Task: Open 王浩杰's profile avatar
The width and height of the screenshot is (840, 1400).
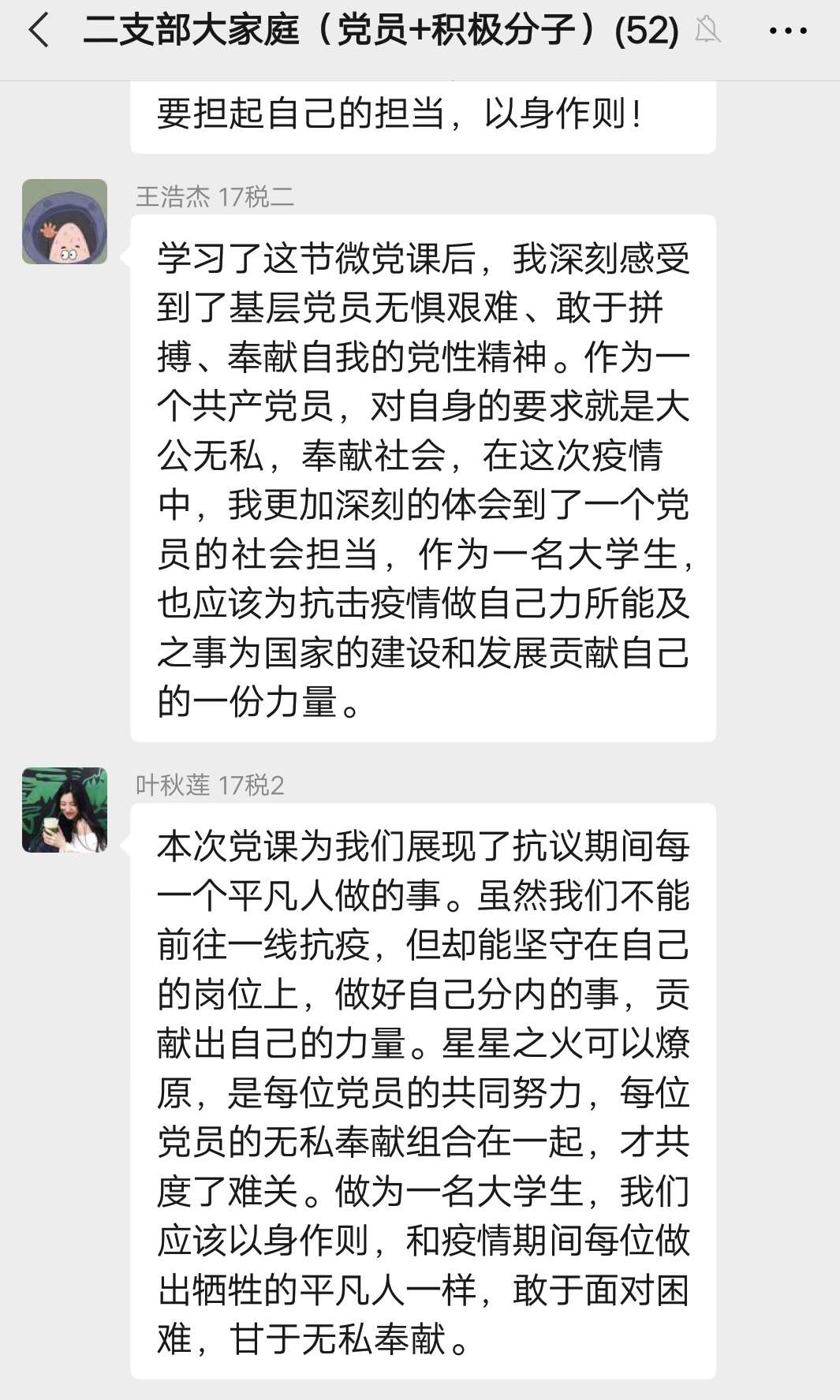Action: 65,222
